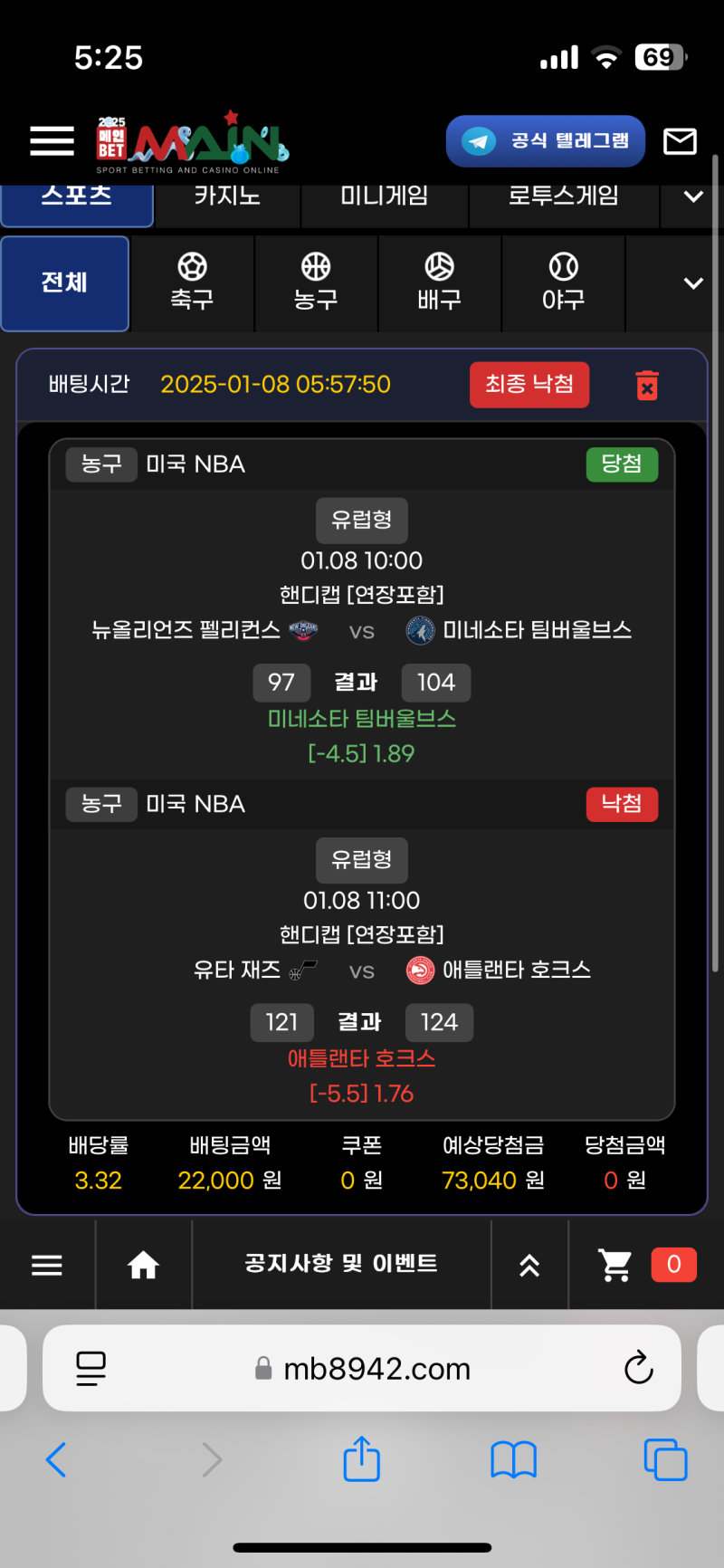Open the mail envelope inbox
Image resolution: width=724 pixels, height=1568 pixels.
[x=680, y=141]
